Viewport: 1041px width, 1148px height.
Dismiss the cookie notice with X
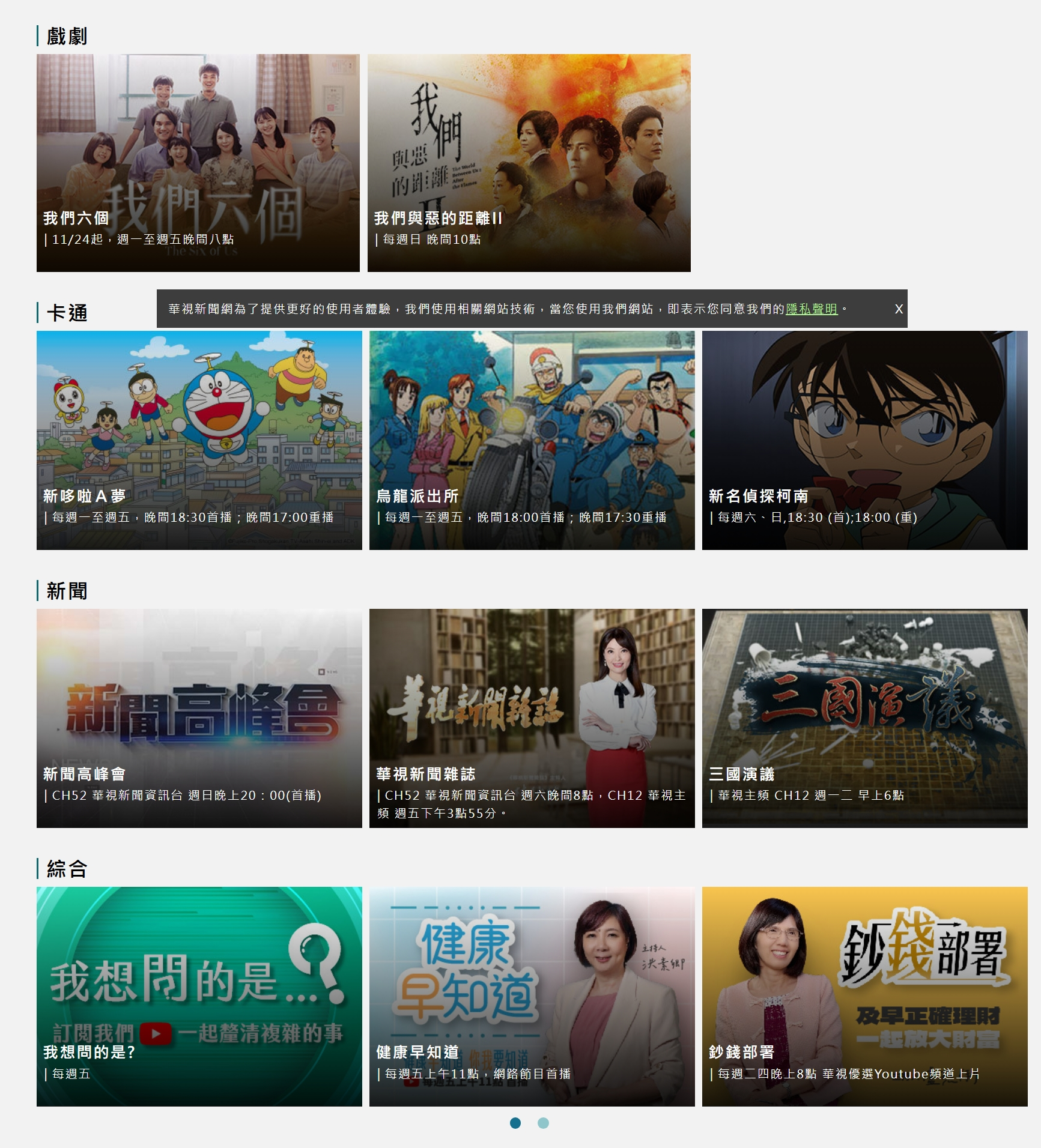(x=899, y=309)
